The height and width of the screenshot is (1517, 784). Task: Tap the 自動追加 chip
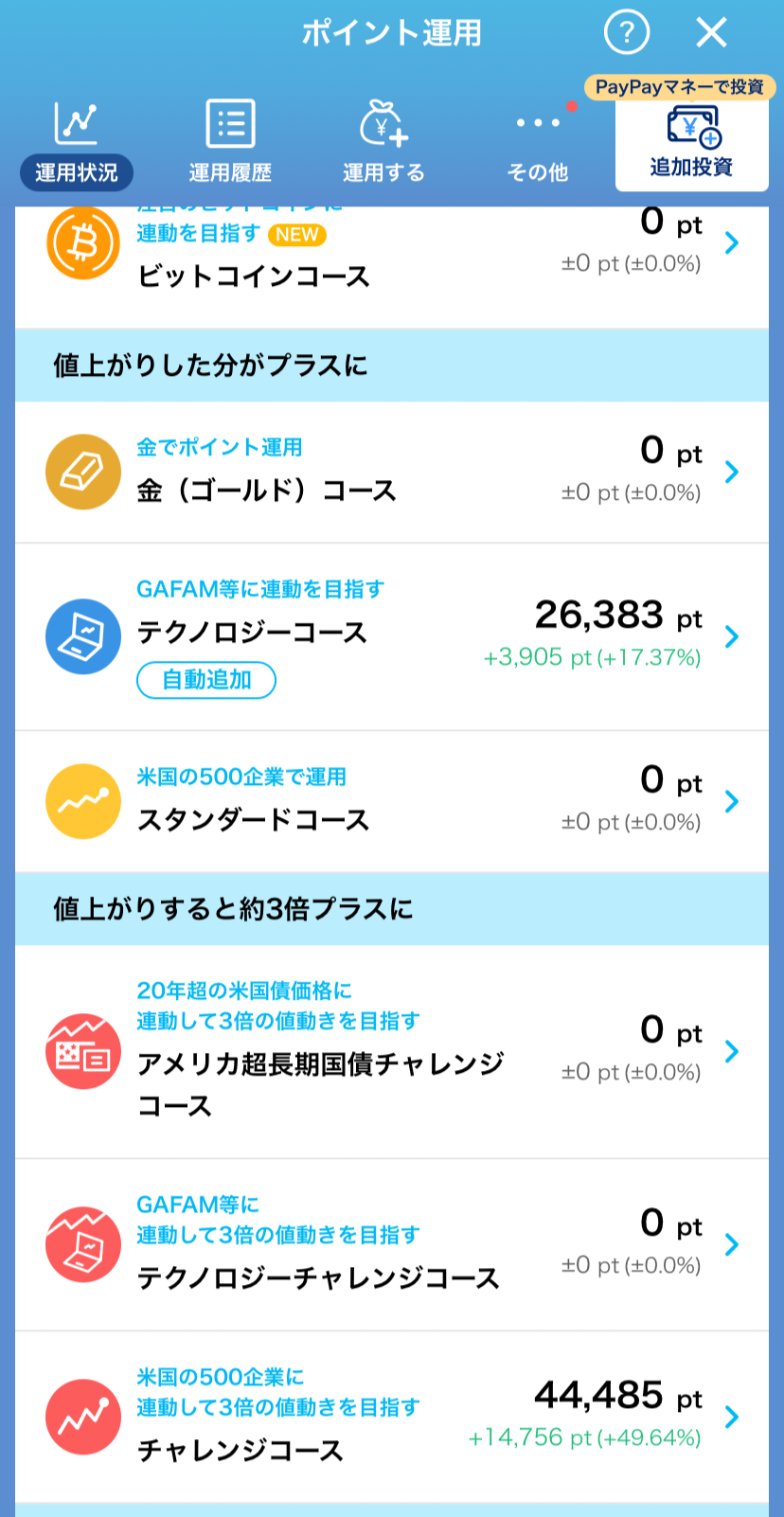(x=206, y=680)
